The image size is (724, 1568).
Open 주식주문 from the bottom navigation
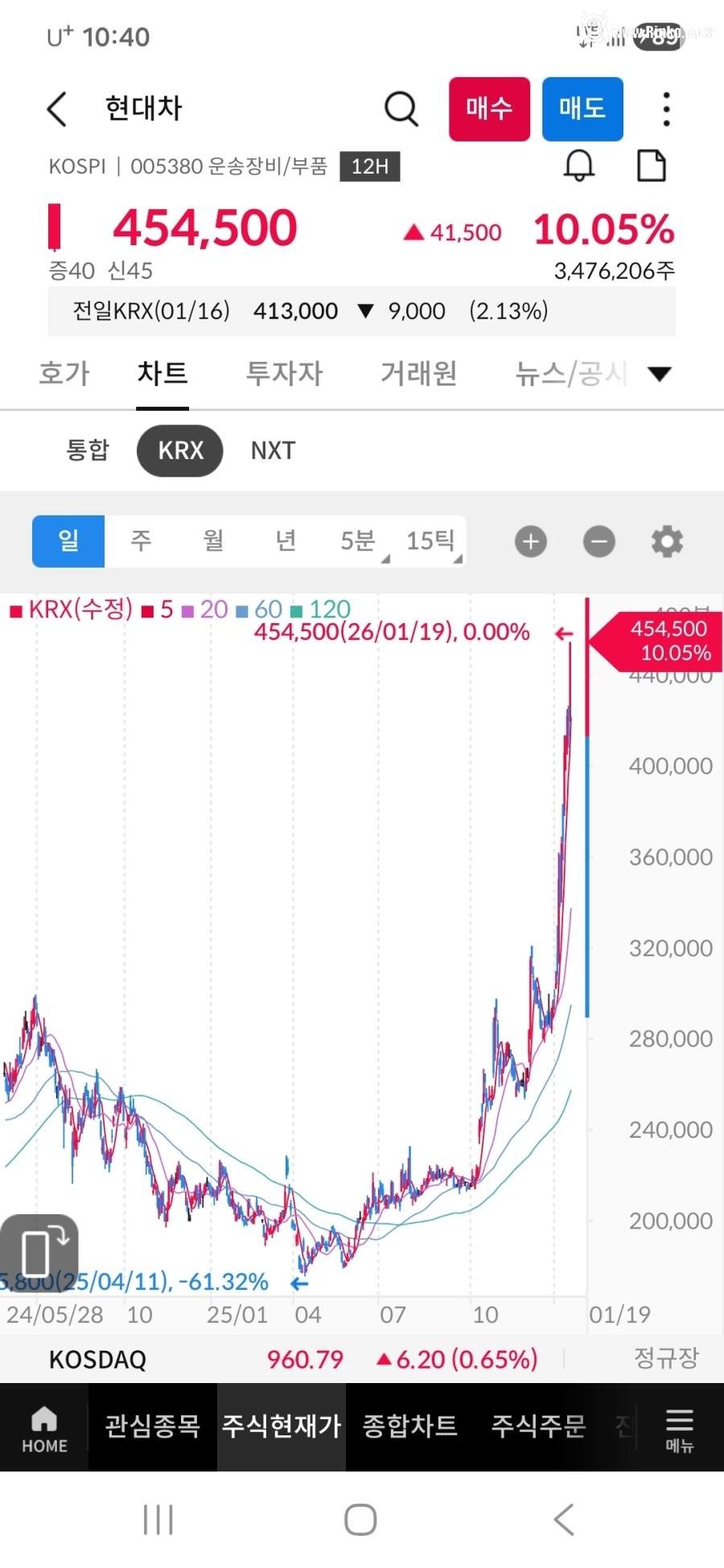(537, 1426)
